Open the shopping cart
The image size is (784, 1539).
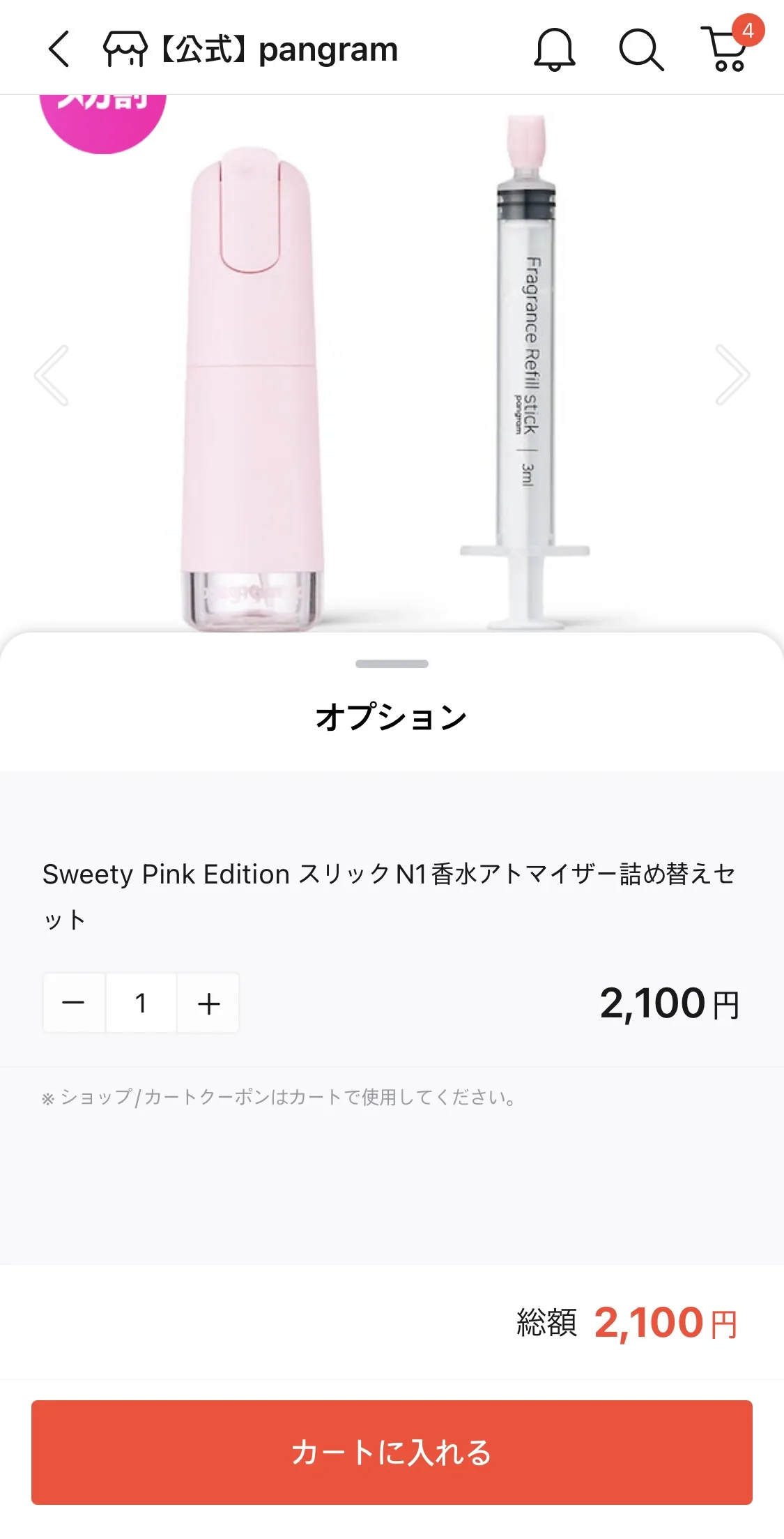pyautogui.click(x=728, y=47)
